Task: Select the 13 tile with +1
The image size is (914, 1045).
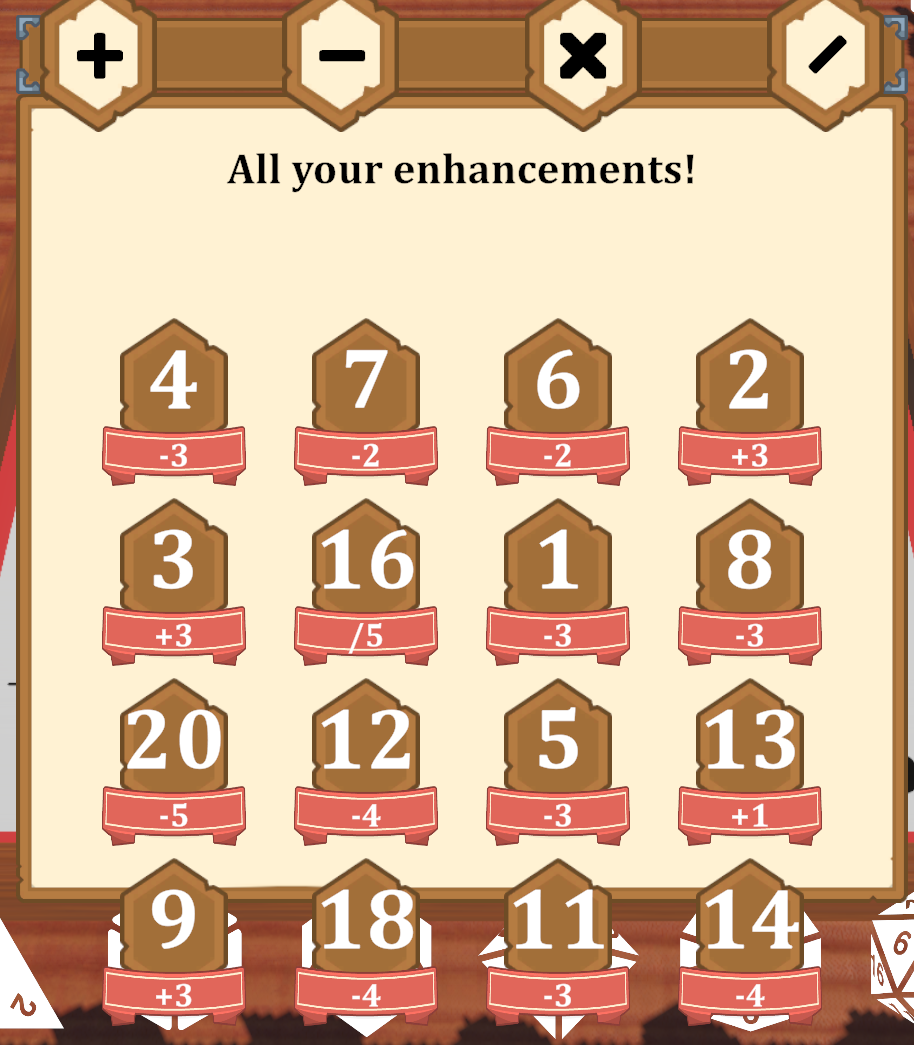Action: coord(750,760)
